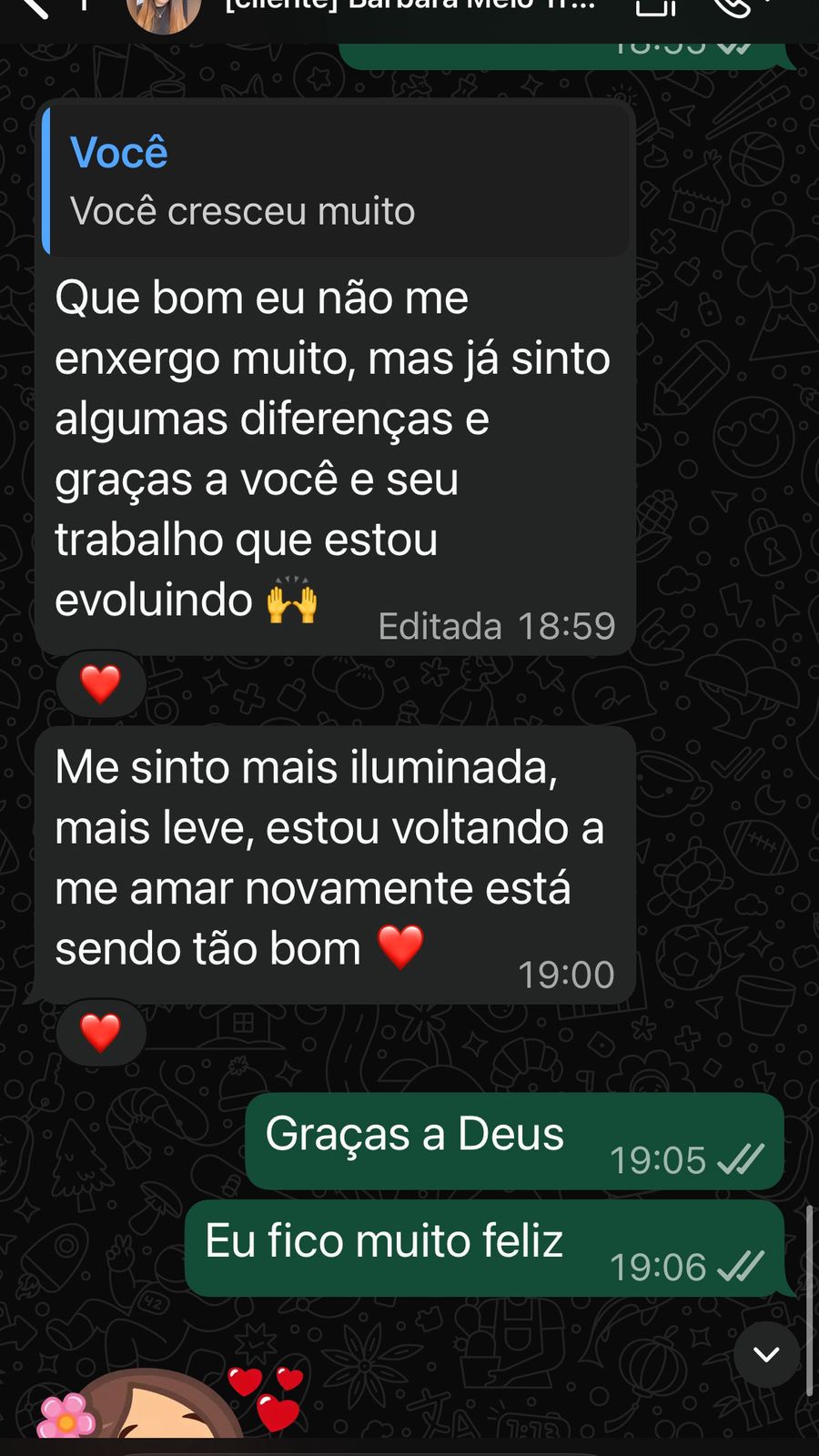Tap the 'Você' label in the quoted reply
Image resolution: width=819 pixels, height=1456 pixels.
coord(118,152)
